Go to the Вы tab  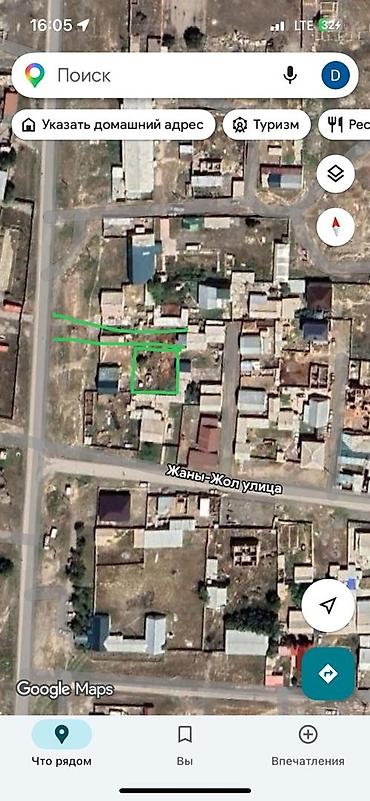tap(184, 744)
